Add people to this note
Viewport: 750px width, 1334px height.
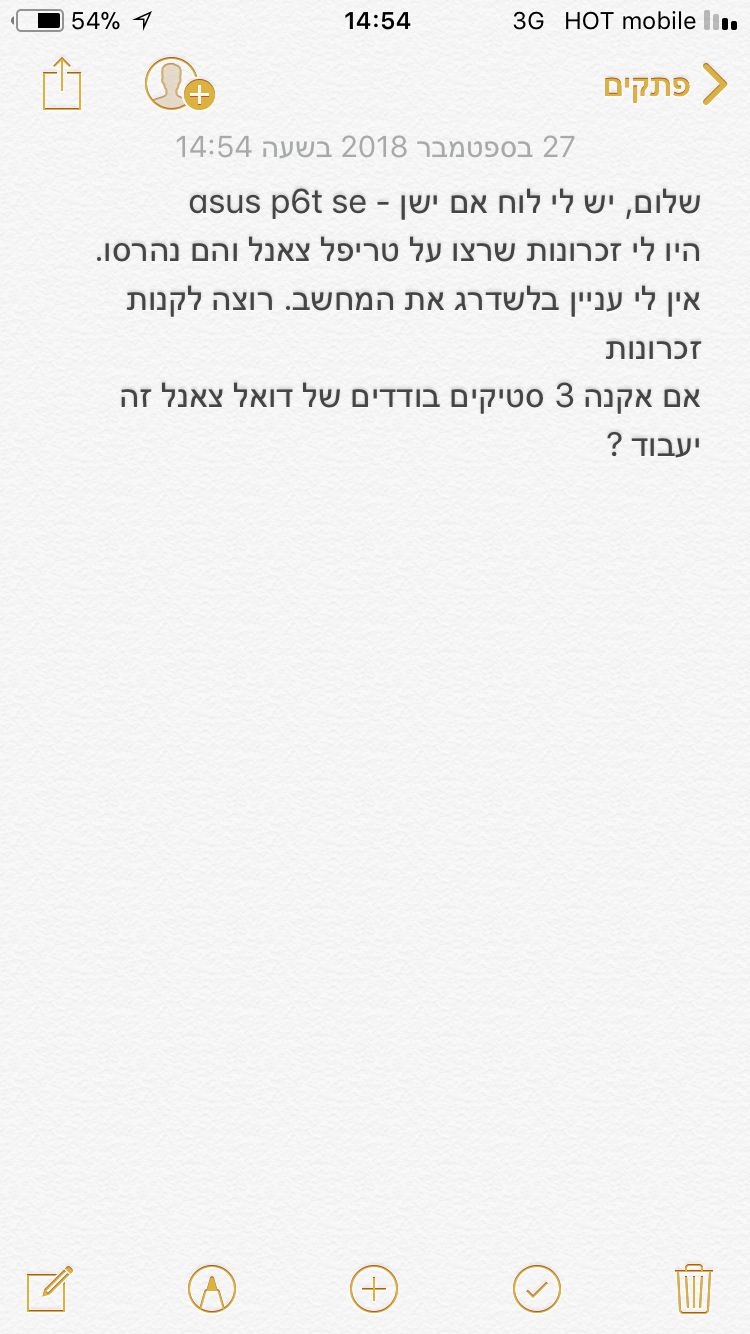pos(180,84)
